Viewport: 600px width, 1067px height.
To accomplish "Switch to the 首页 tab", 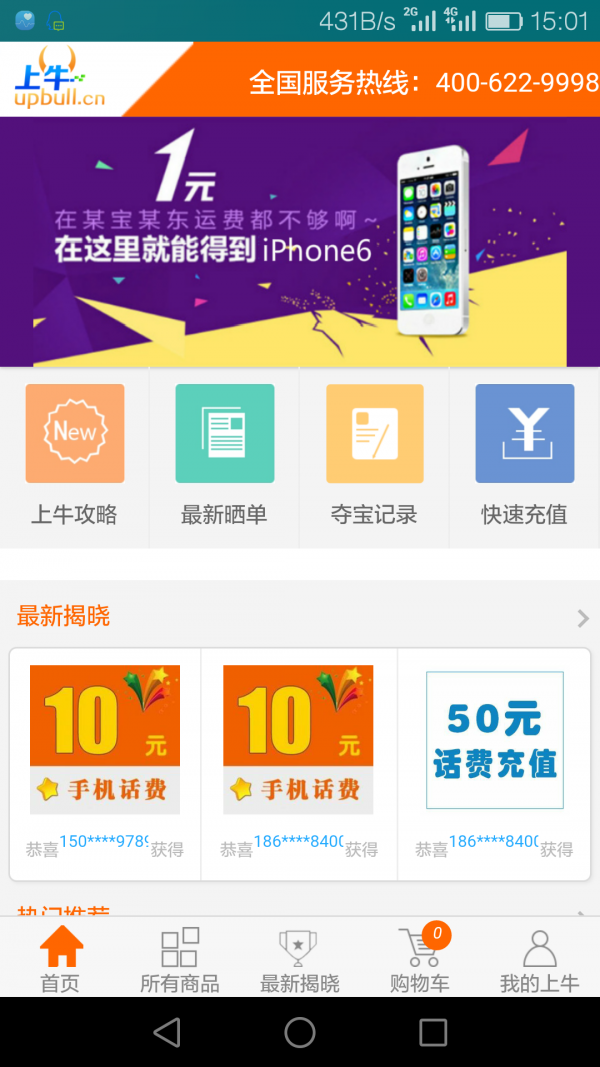I will [60, 960].
